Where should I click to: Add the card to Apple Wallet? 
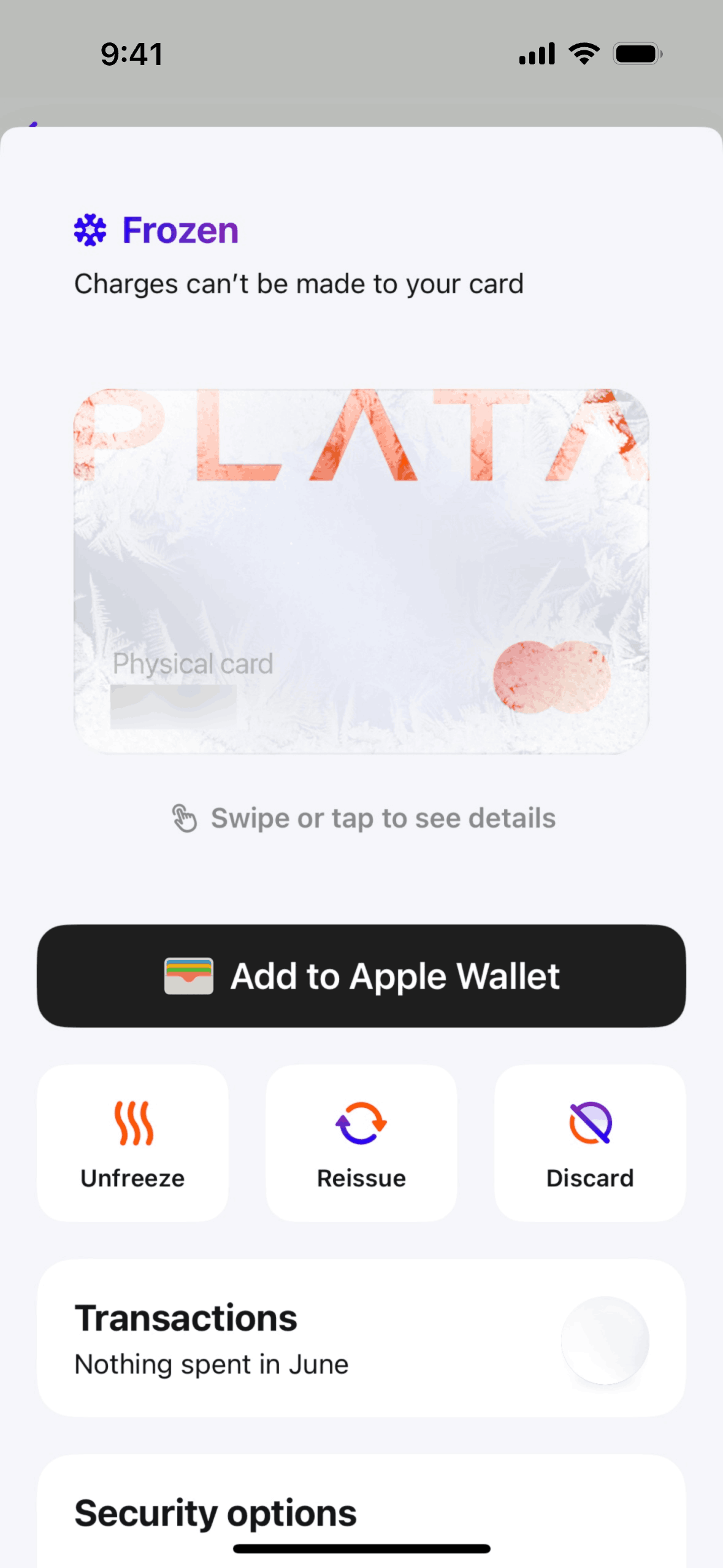pos(361,976)
